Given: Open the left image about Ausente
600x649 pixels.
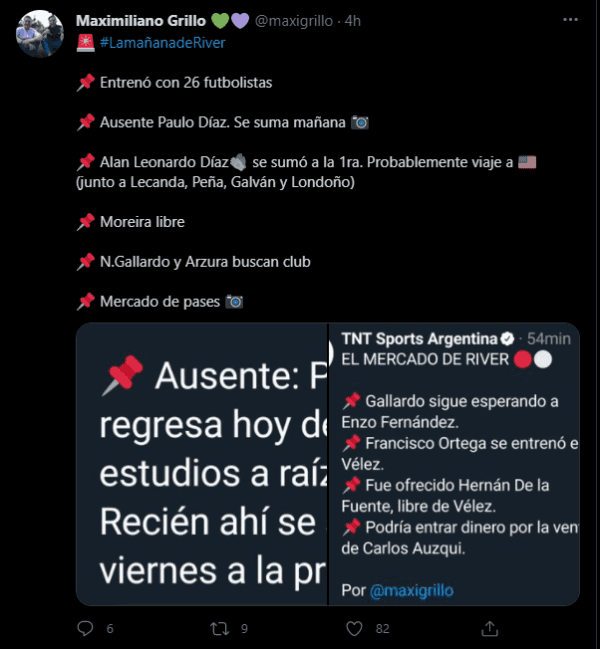Looking at the screenshot, I should [x=202, y=464].
